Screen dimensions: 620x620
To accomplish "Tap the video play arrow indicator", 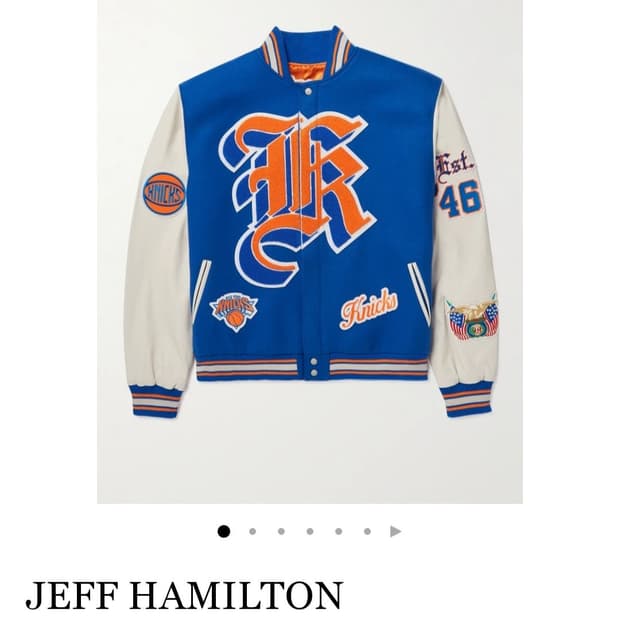I will (x=395, y=531).
